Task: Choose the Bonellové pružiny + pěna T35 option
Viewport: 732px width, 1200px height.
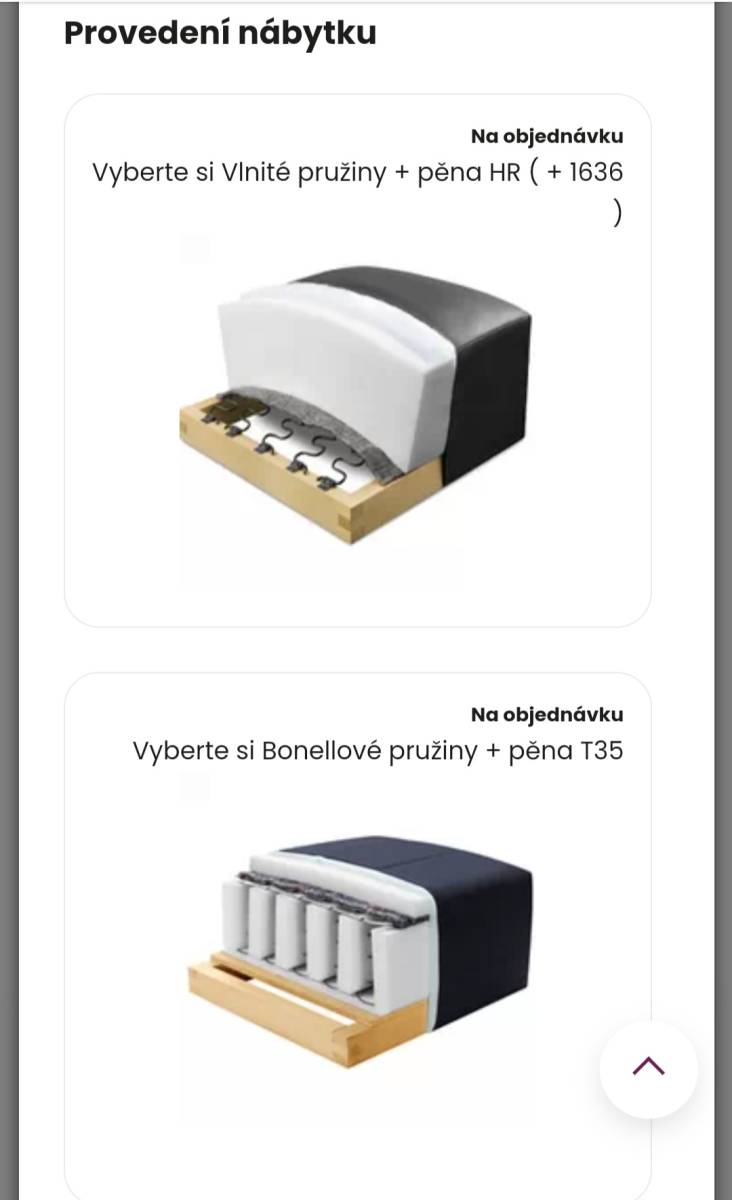Action: click(x=357, y=935)
